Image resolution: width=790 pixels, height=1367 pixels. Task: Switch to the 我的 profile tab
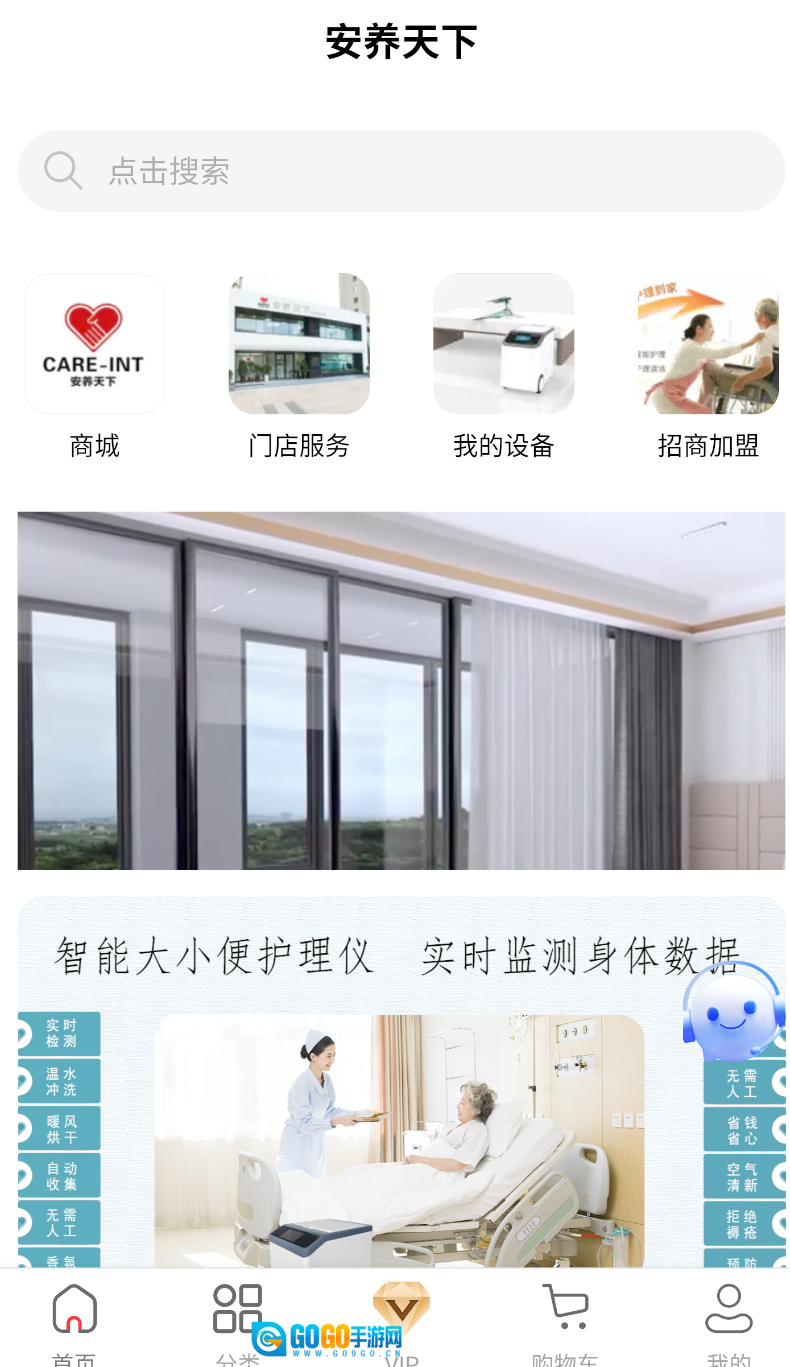728,1320
